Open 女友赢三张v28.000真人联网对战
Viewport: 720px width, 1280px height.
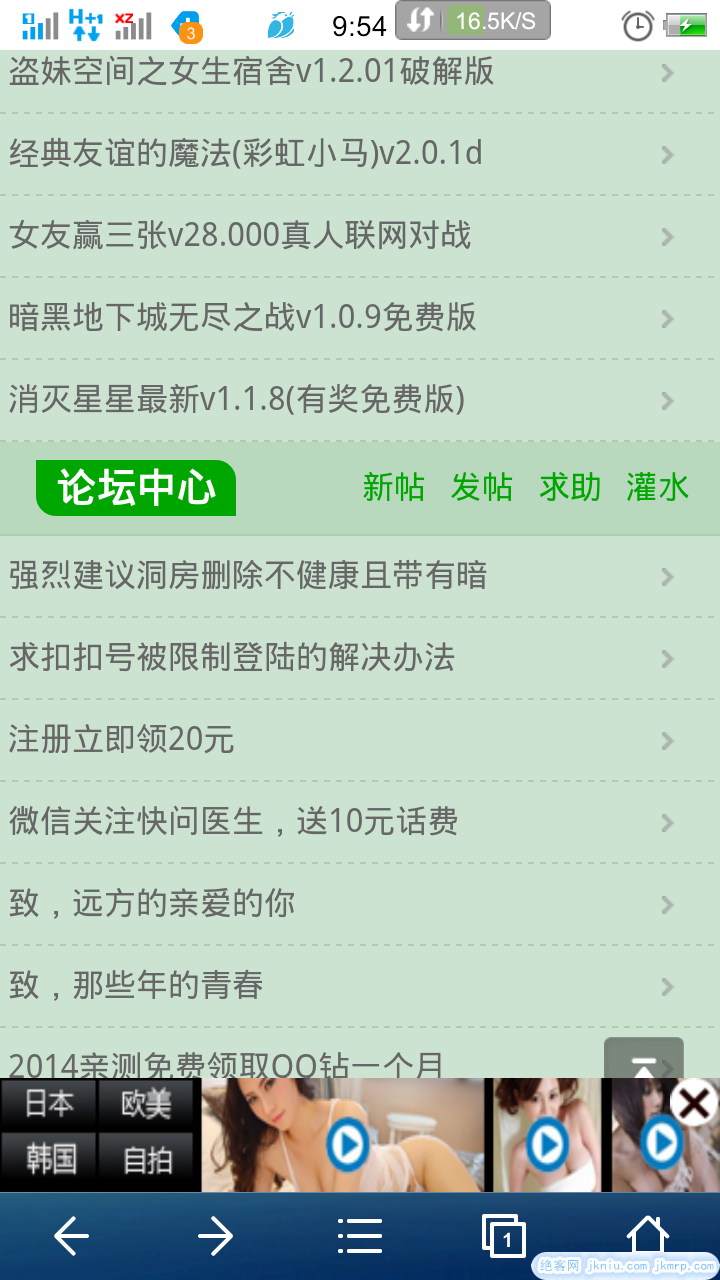pyautogui.click(x=240, y=236)
